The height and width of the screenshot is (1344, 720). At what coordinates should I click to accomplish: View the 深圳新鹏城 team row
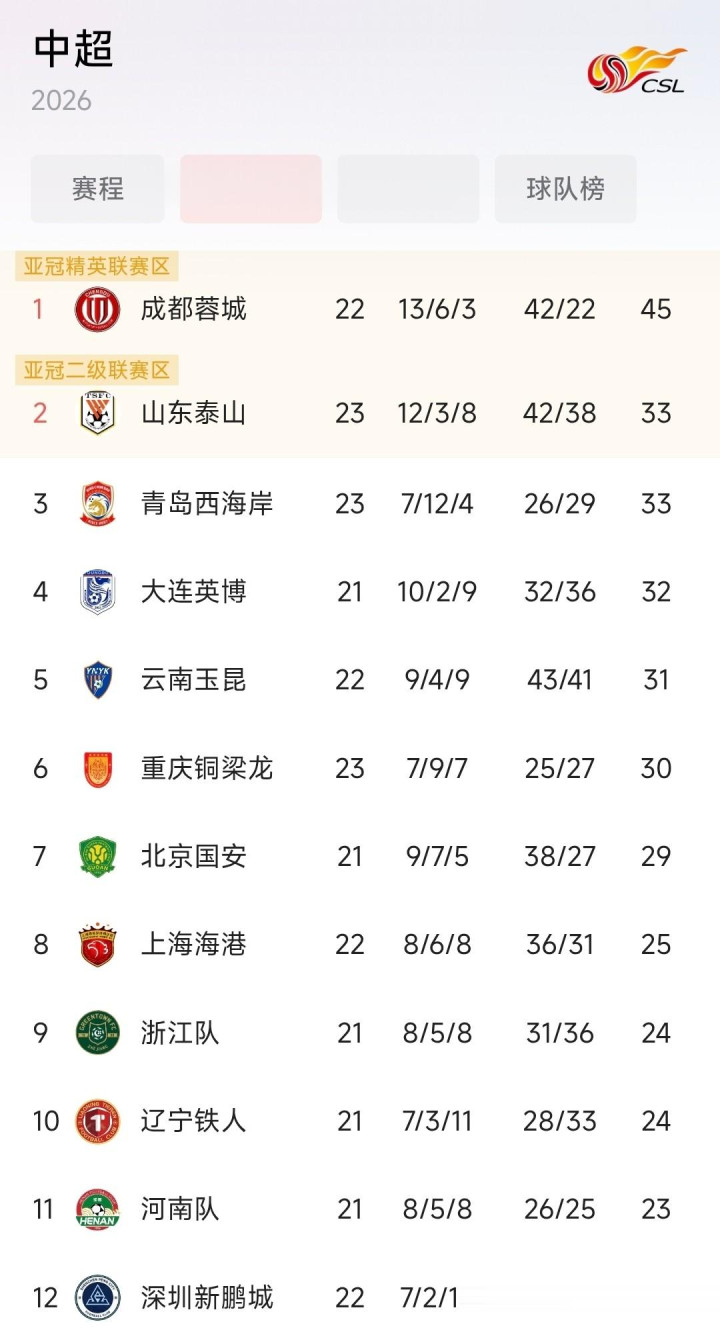coord(360,1298)
